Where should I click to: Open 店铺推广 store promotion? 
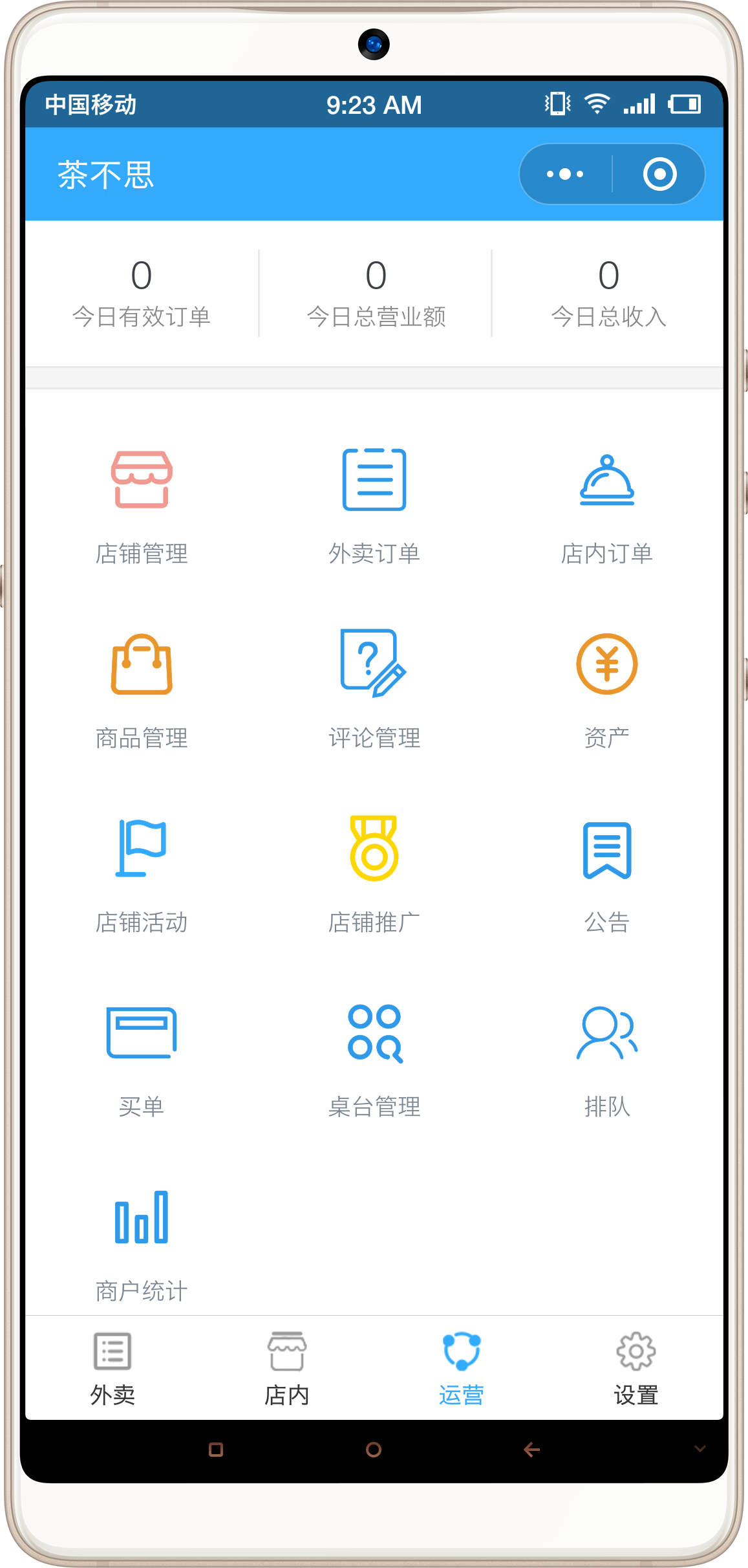pos(374,873)
